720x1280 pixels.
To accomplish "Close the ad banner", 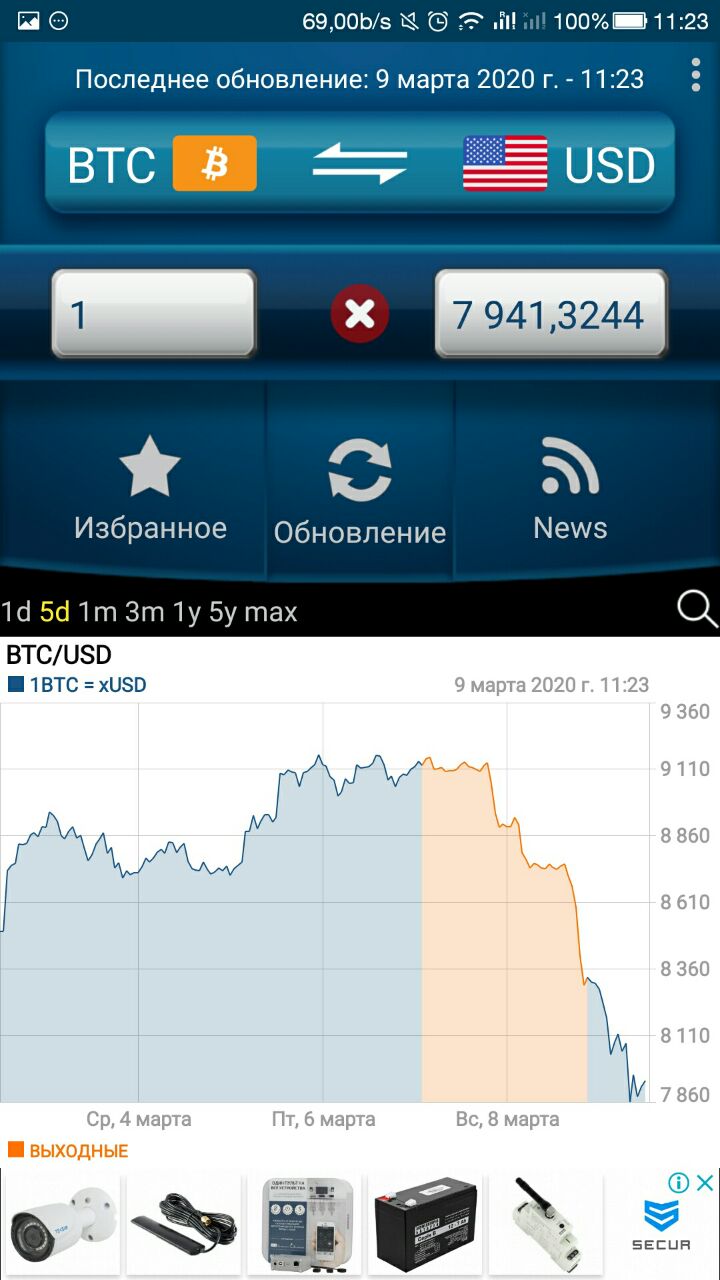I will point(705,1182).
